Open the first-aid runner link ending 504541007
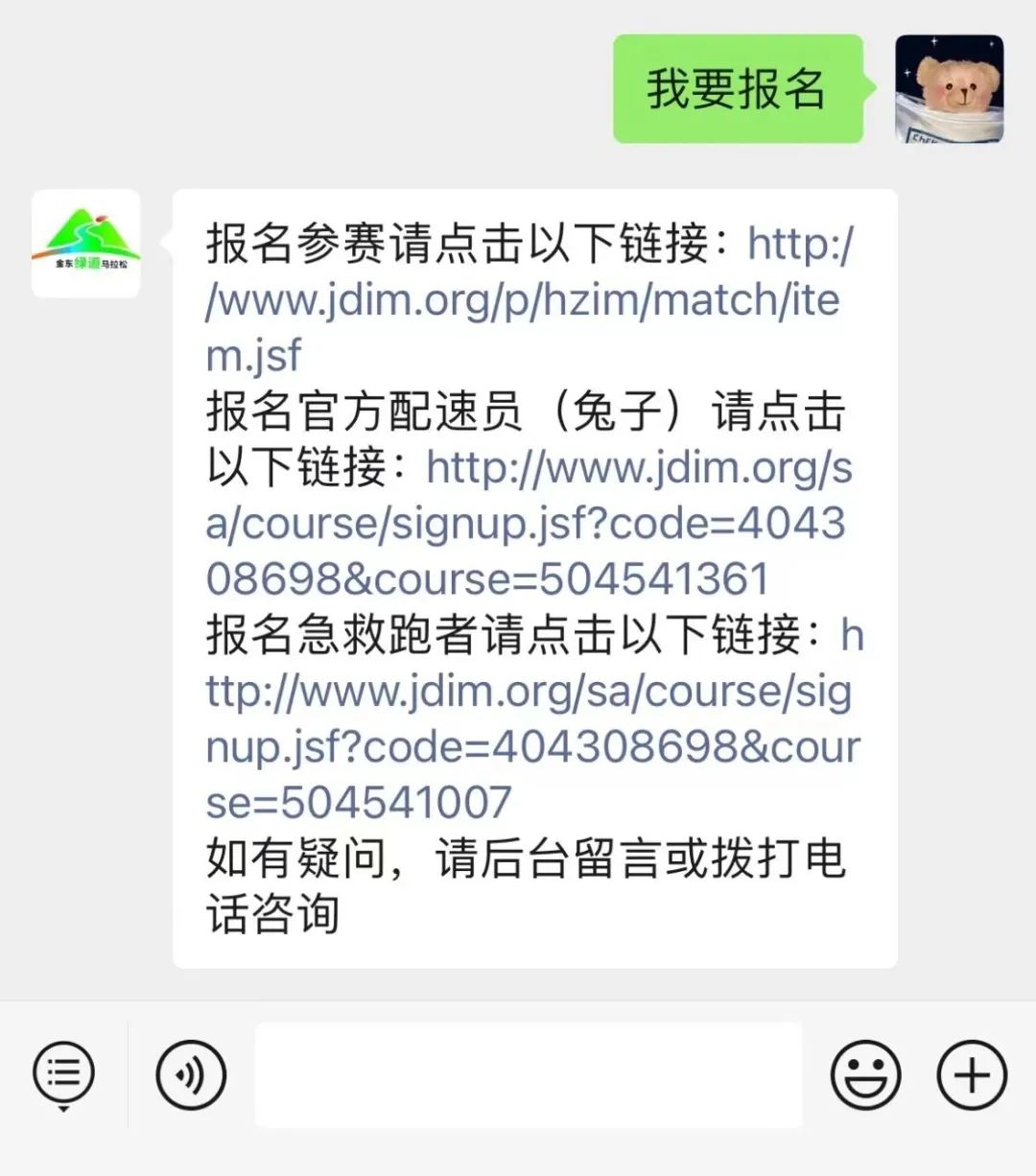Image resolution: width=1036 pixels, height=1176 pixels. click(x=532, y=746)
